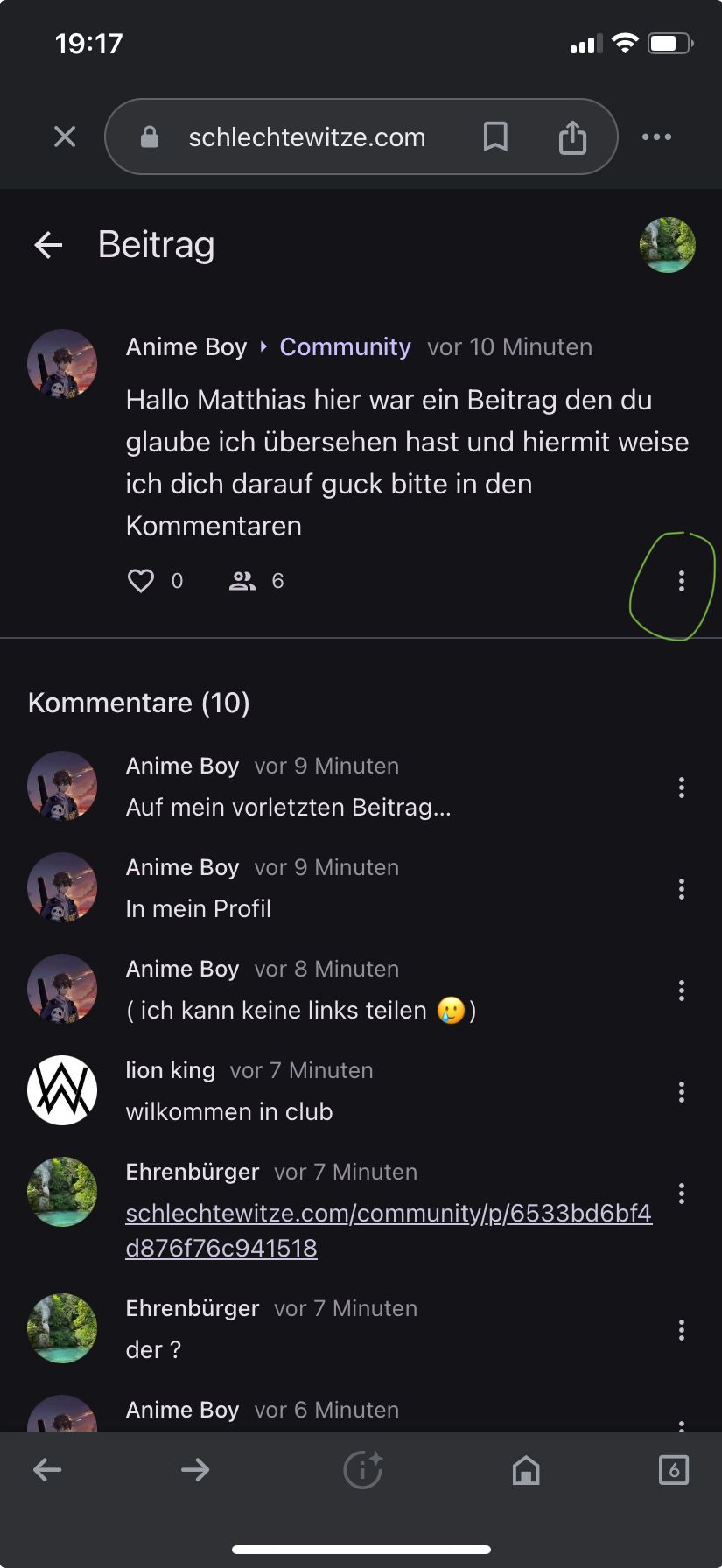The image size is (722, 1568).
Task: View lion king's profile picture
Action: pos(62,1090)
